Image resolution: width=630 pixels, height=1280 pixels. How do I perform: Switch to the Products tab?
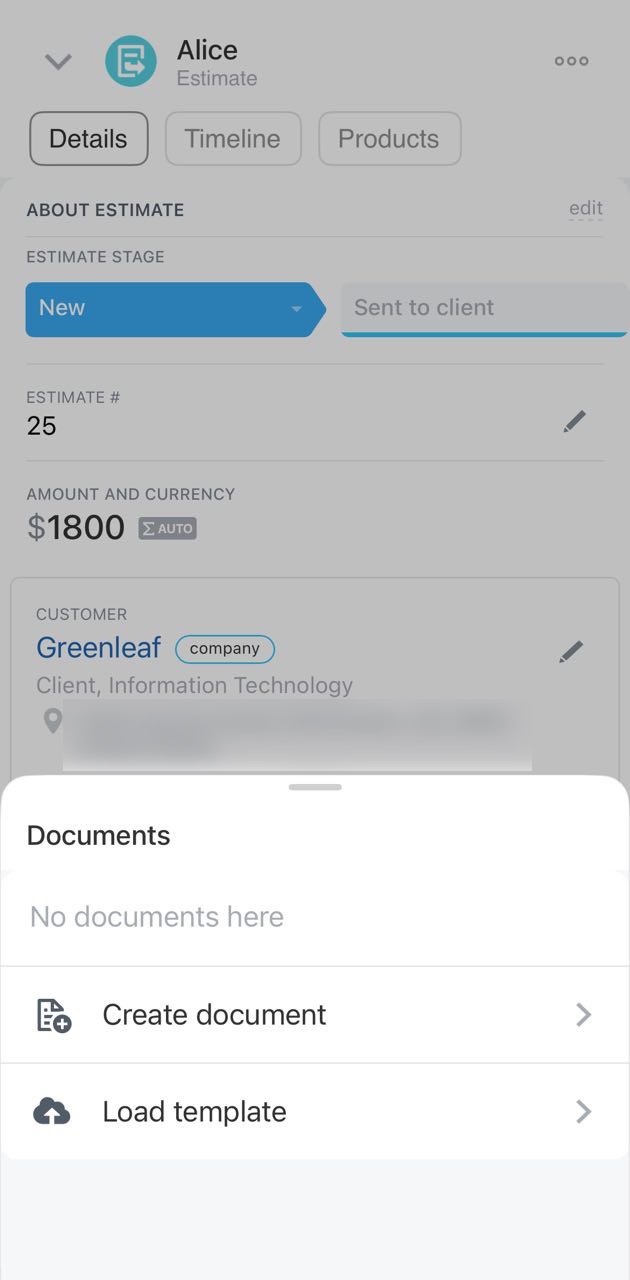click(x=389, y=139)
